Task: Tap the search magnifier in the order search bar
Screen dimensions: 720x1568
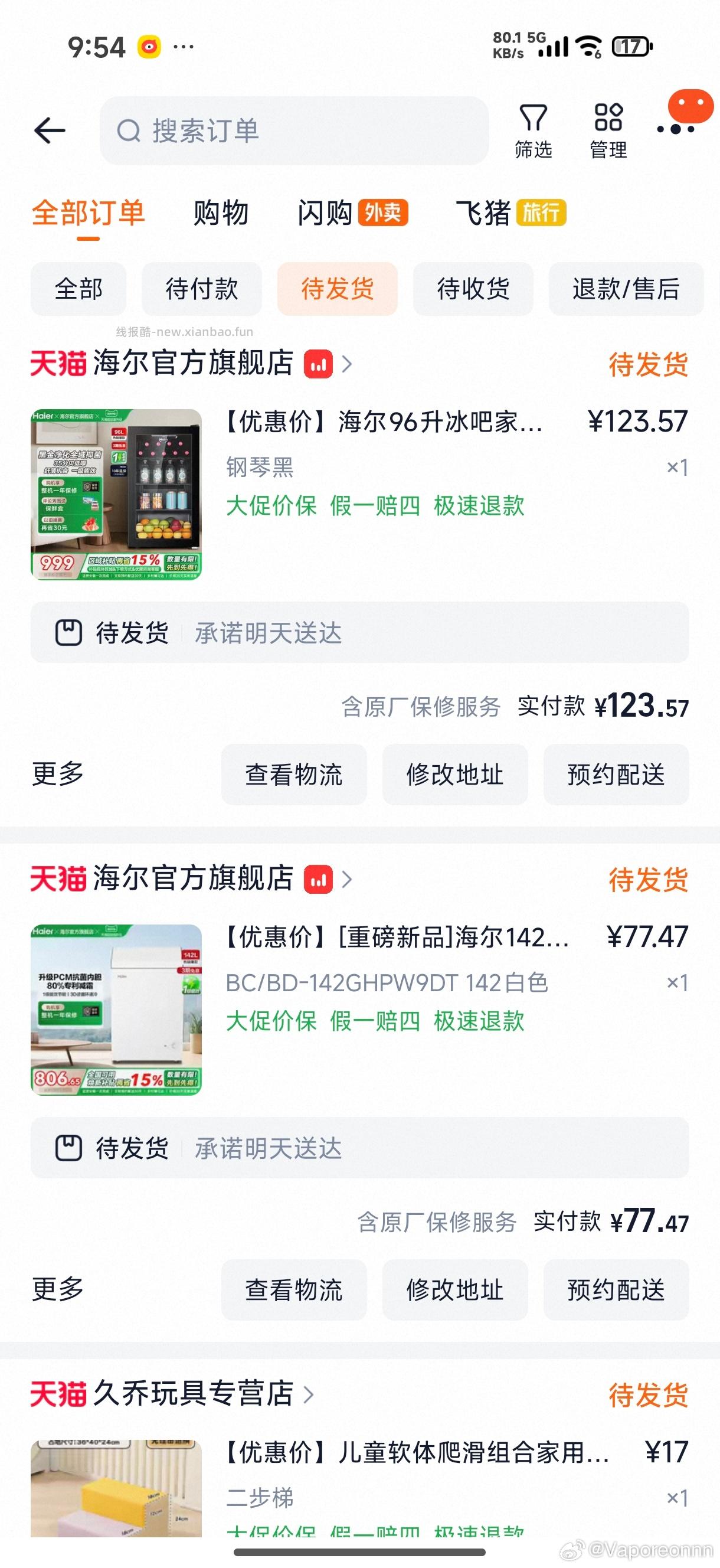Action: 128,130
